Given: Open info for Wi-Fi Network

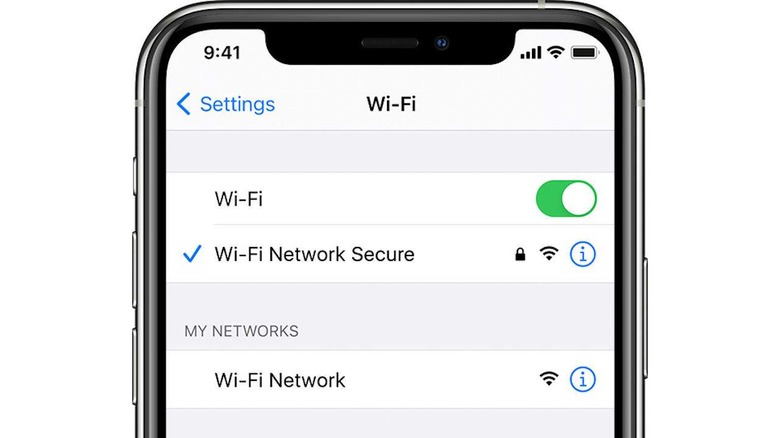Looking at the screenshot, I should 582,380.
